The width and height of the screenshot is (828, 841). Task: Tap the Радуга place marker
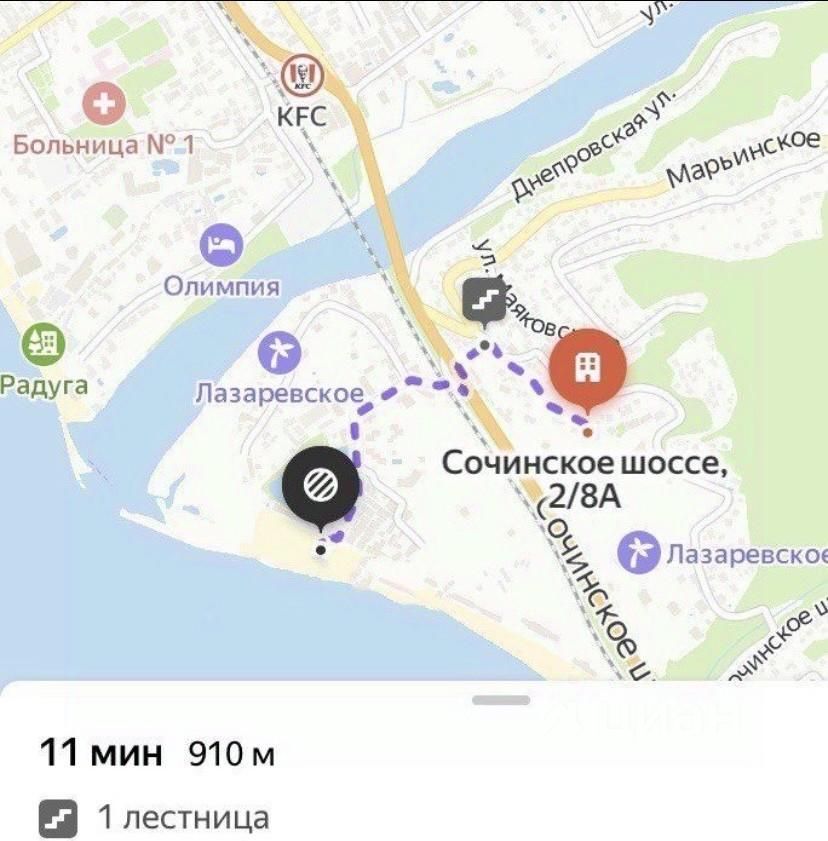43,343
